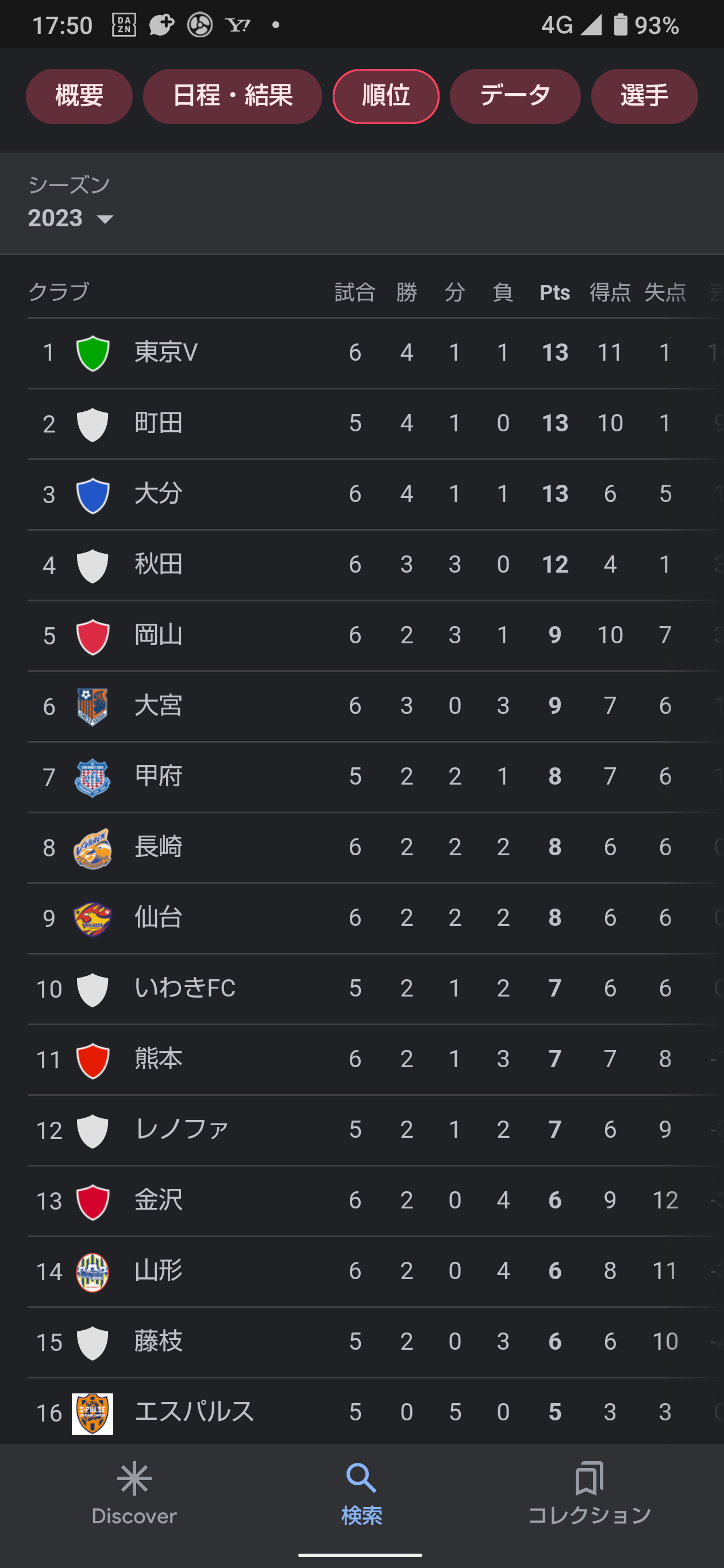
Task: Open the 仙台 team row
Action: tap(376, 918)
